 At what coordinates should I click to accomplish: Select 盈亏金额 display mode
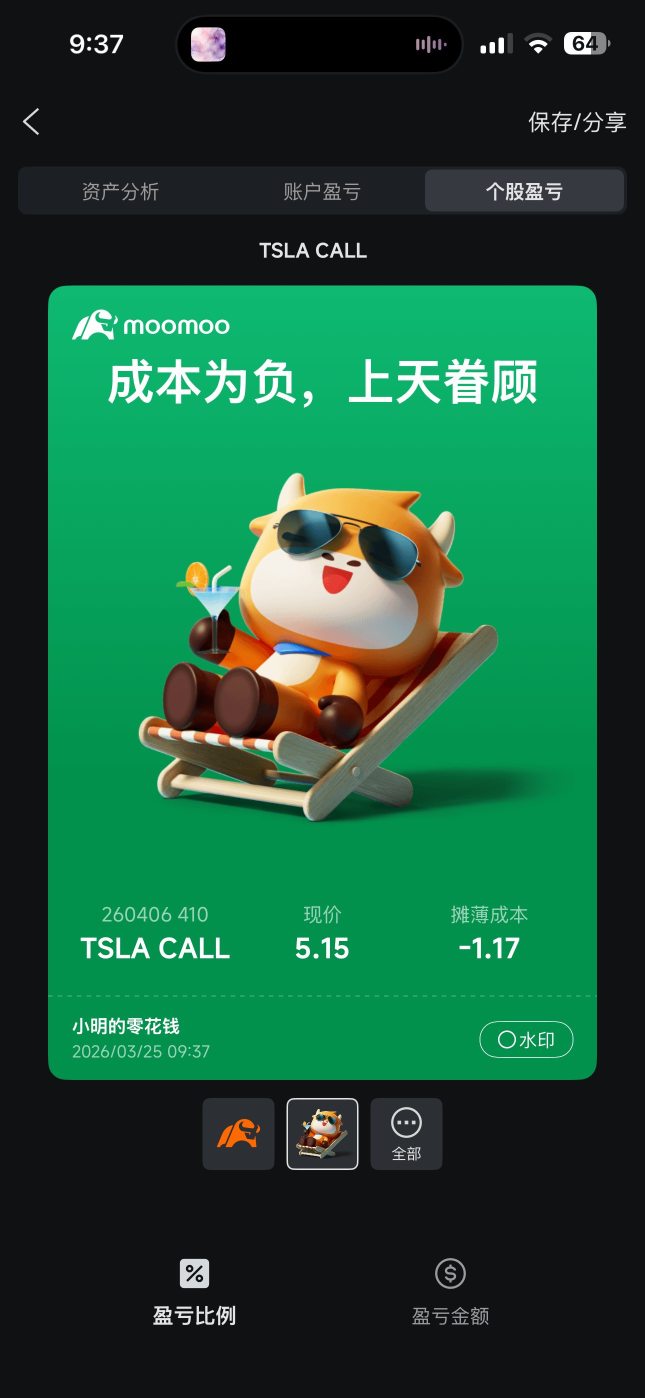(x=451, y=1292)
